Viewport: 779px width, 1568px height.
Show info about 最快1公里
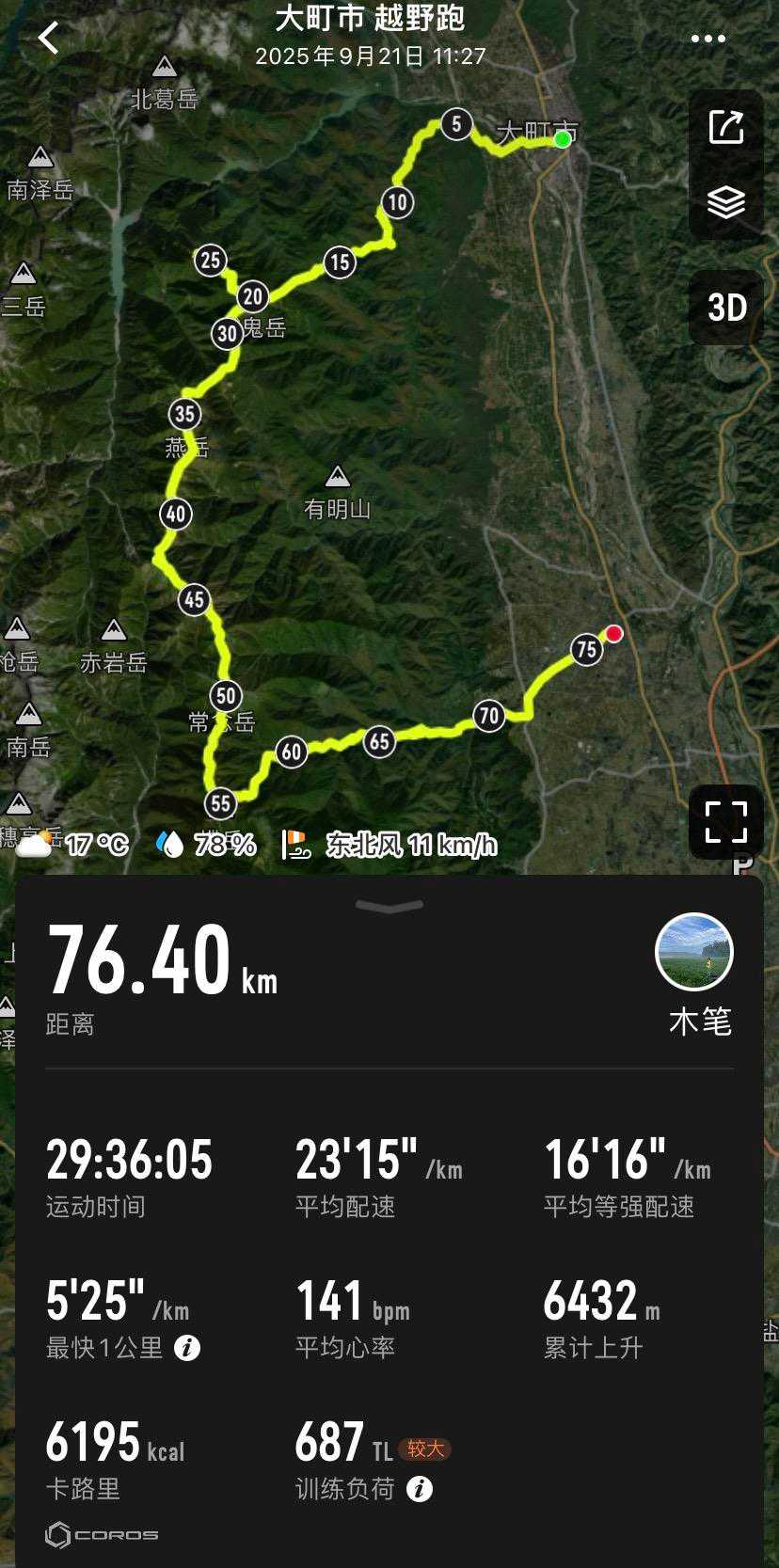coord(187,1348)
